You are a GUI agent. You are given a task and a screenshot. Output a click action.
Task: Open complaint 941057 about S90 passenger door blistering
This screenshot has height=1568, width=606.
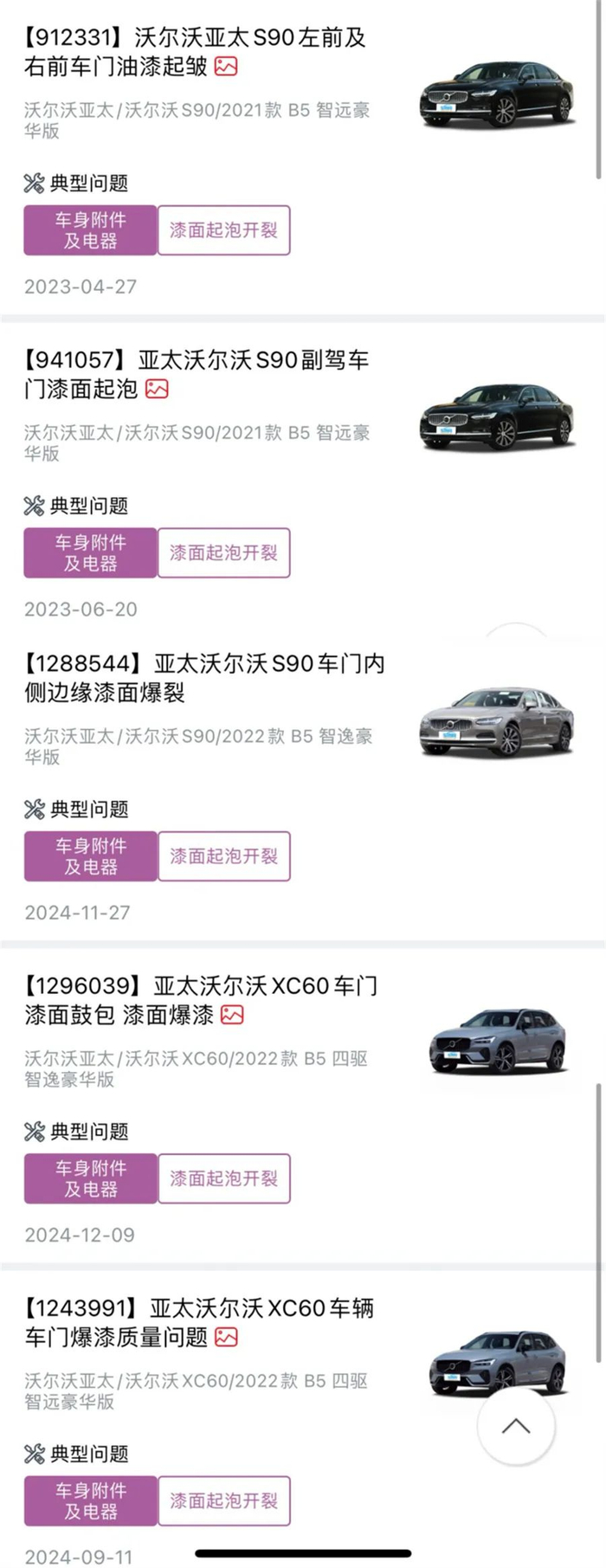[197, 374]
